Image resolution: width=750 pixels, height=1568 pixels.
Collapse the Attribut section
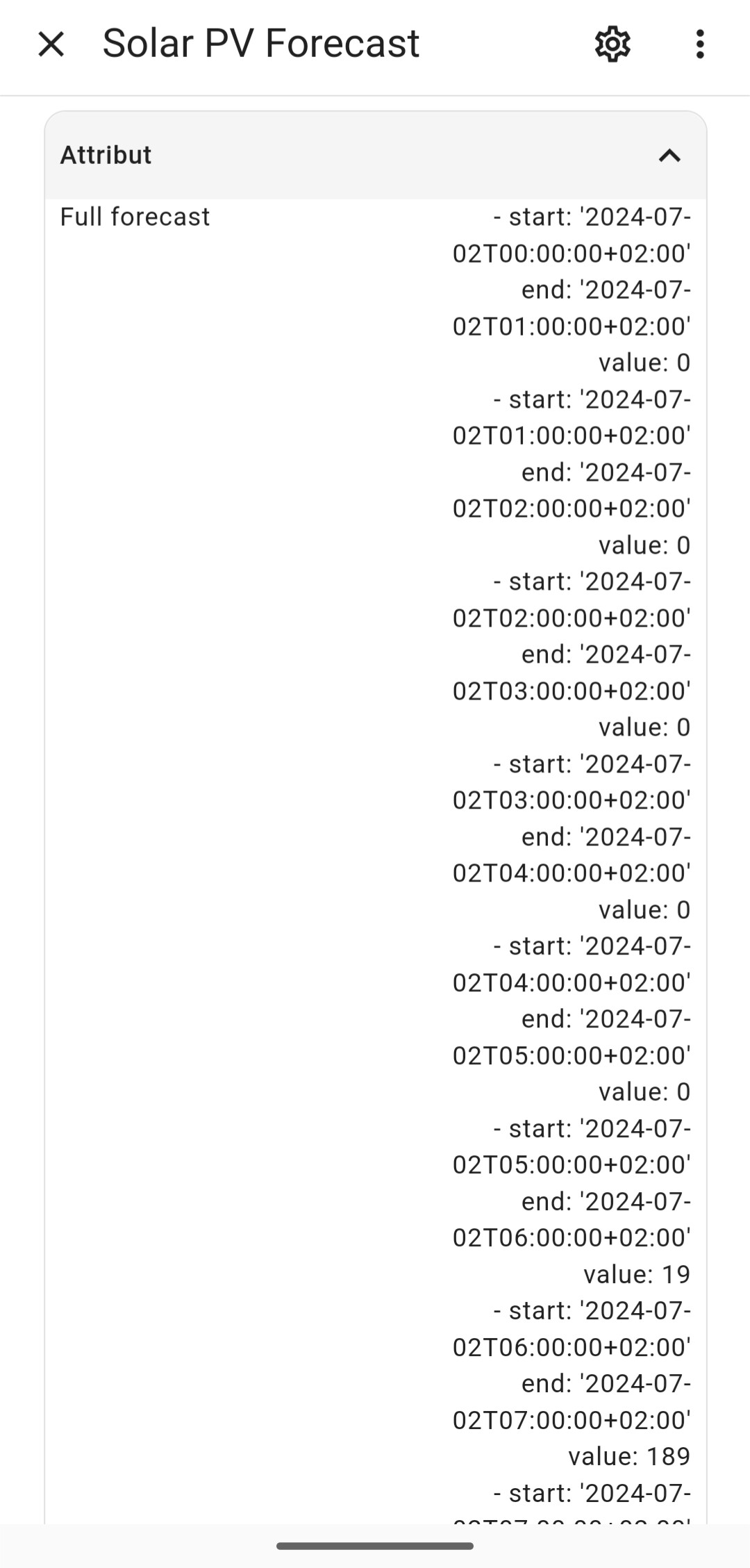(x=669, y=155)
